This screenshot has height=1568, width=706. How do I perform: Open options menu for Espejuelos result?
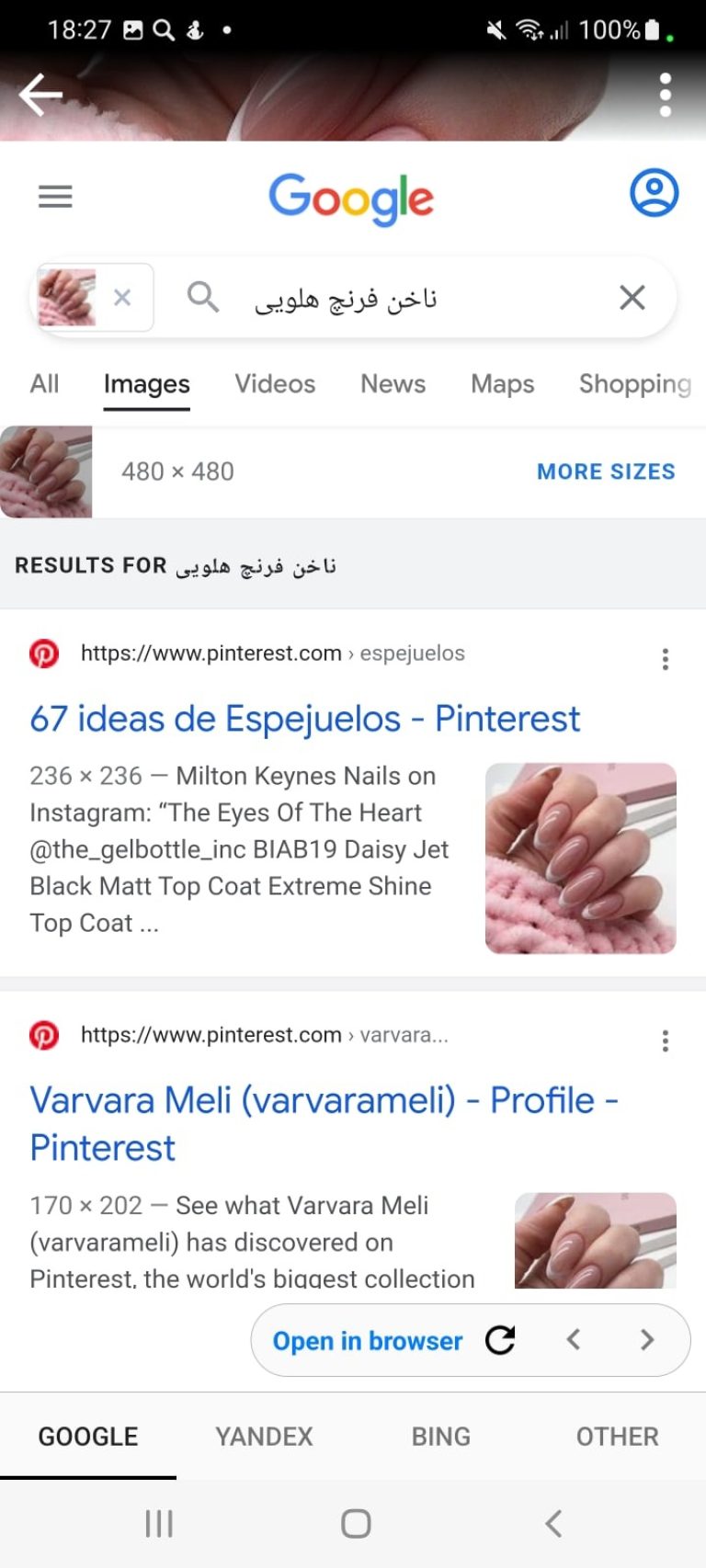click(x=665, y=658)
